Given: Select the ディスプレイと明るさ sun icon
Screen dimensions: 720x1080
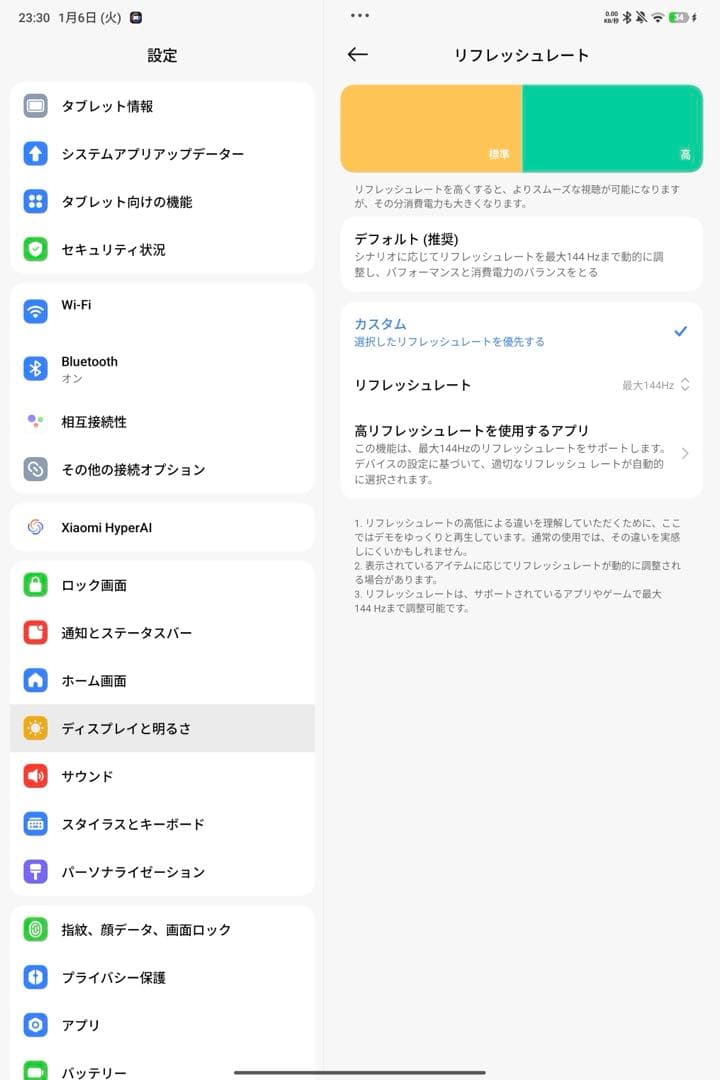Looking at the screenshot, I should 38,728.
